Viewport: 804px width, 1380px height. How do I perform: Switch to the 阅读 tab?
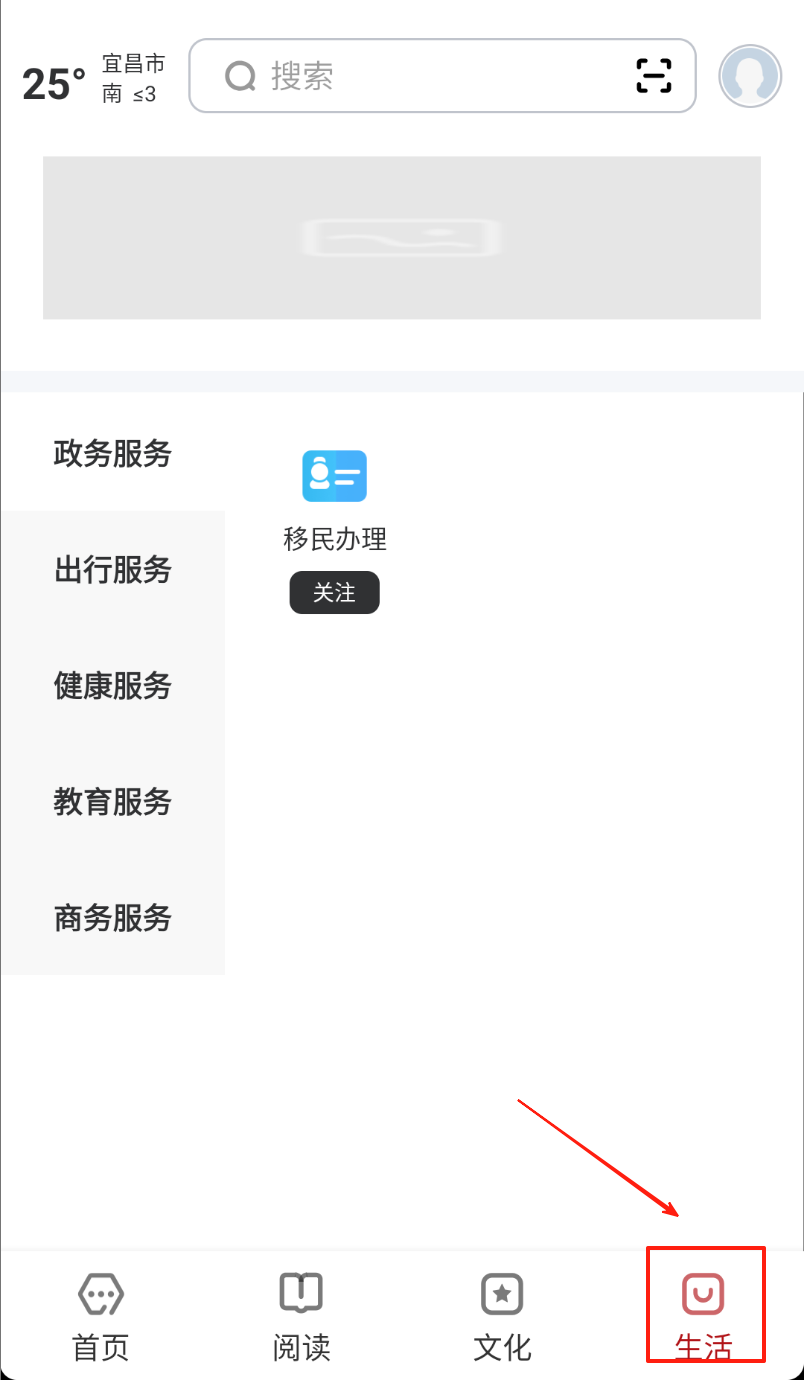pyautogui.click(x=301, y=1316)
